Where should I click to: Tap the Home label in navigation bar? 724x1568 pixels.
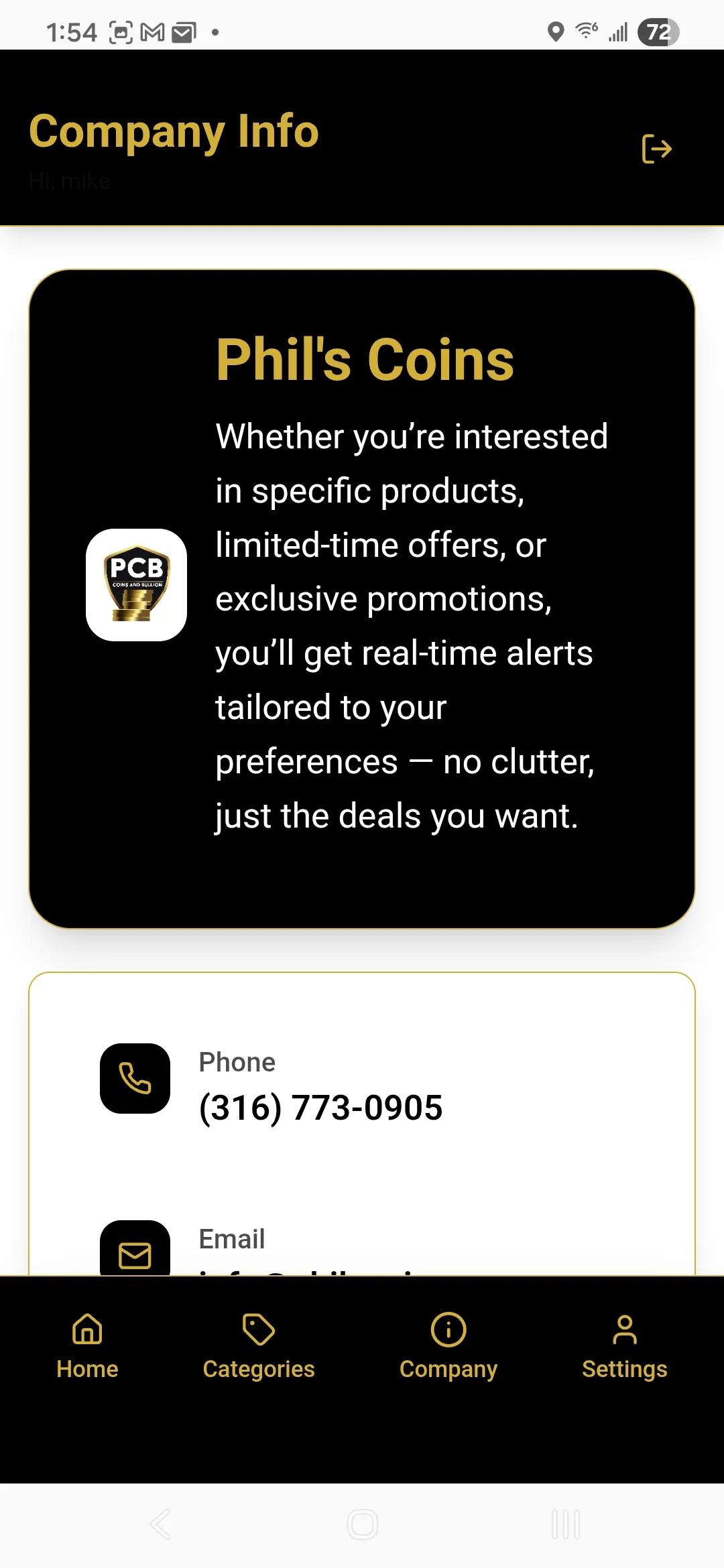click(86, 1368)
